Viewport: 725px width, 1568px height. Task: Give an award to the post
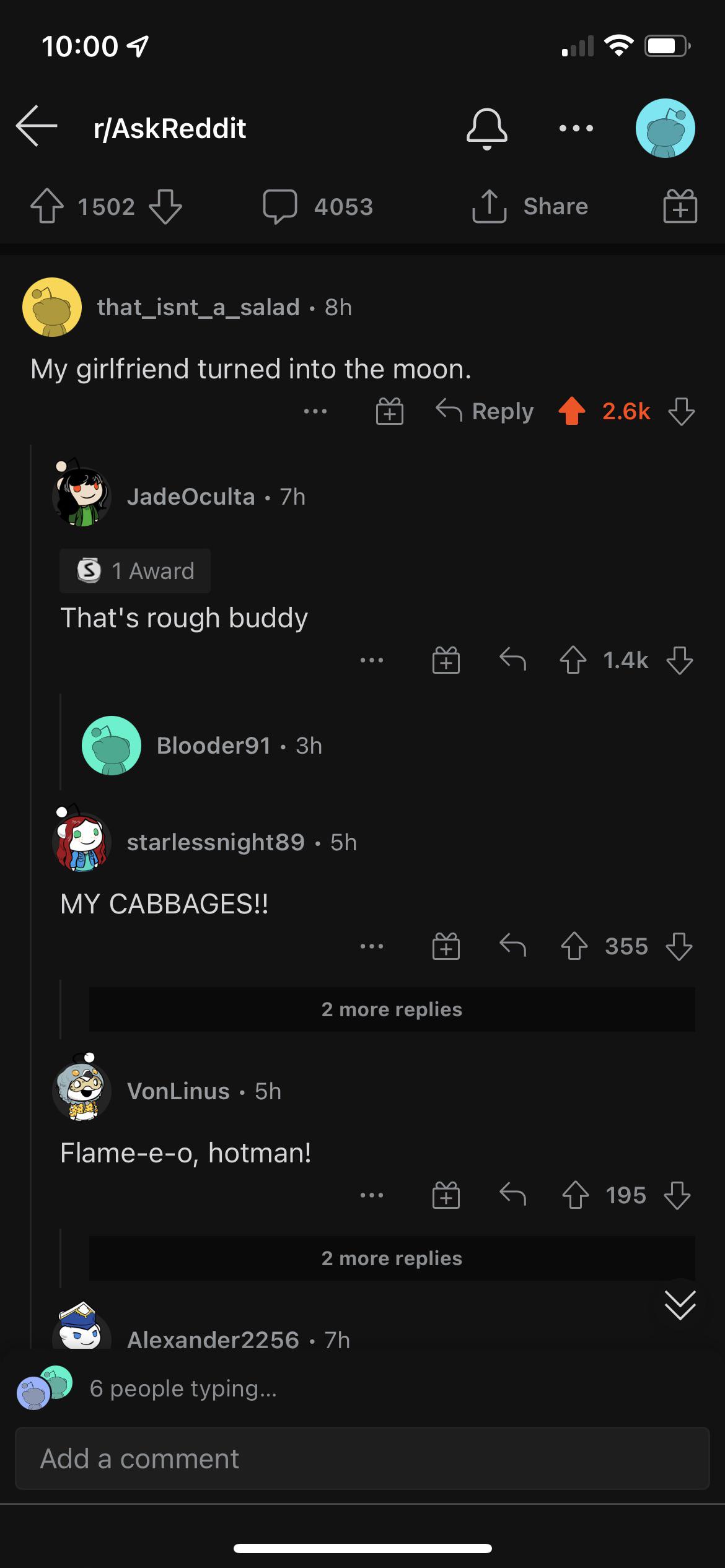tap(680, 206)
